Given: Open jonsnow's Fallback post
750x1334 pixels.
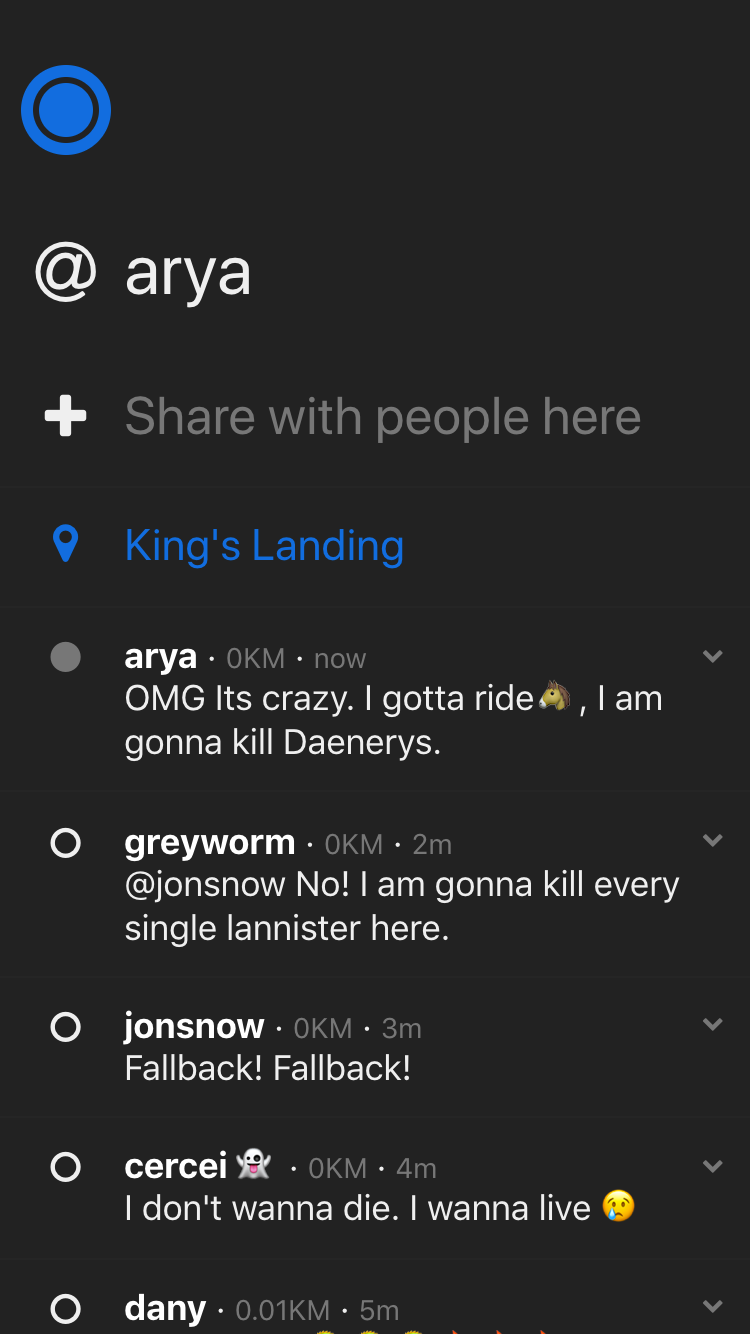Looking at the screenshot, I should pyautogui.click(x=268, y=1068).
